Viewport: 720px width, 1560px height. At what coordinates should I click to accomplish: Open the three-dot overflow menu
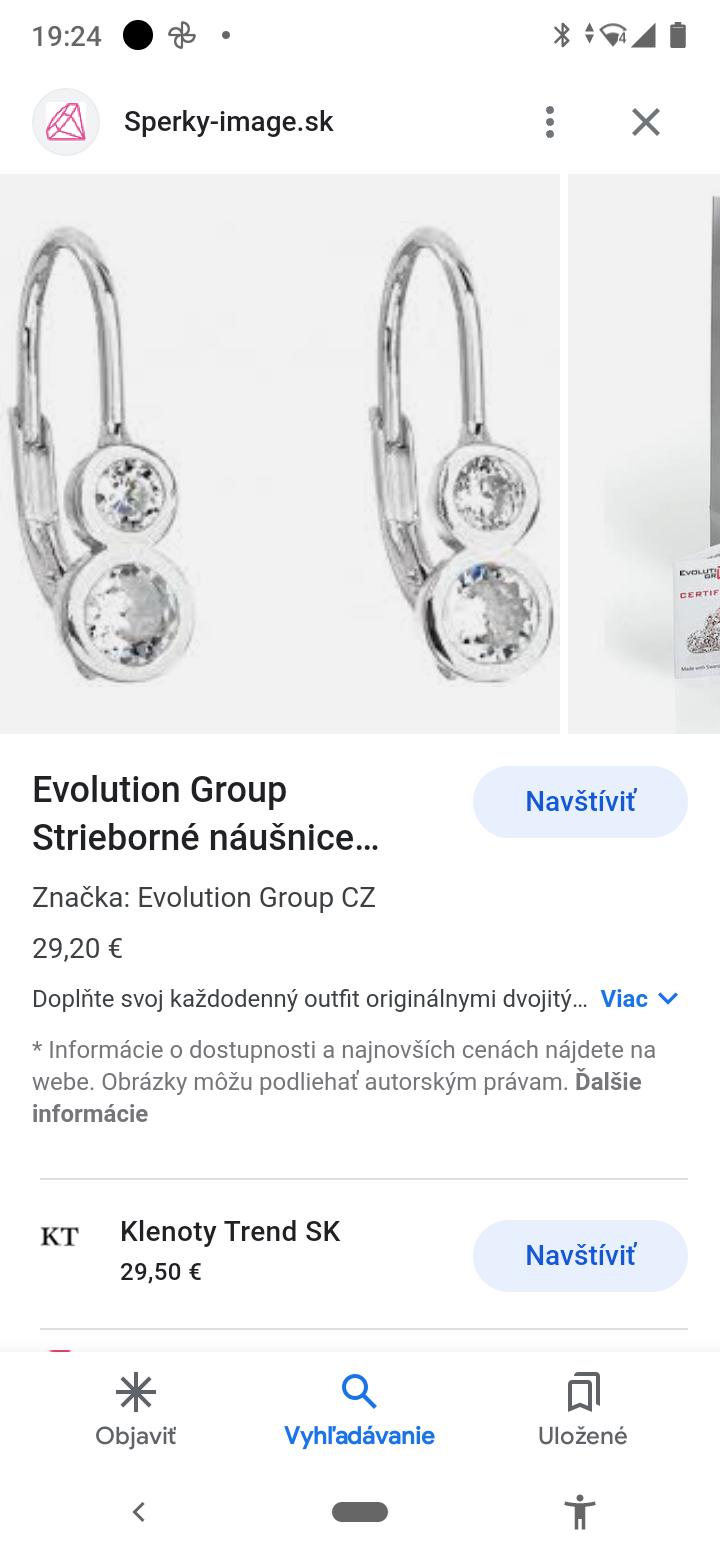549,122
